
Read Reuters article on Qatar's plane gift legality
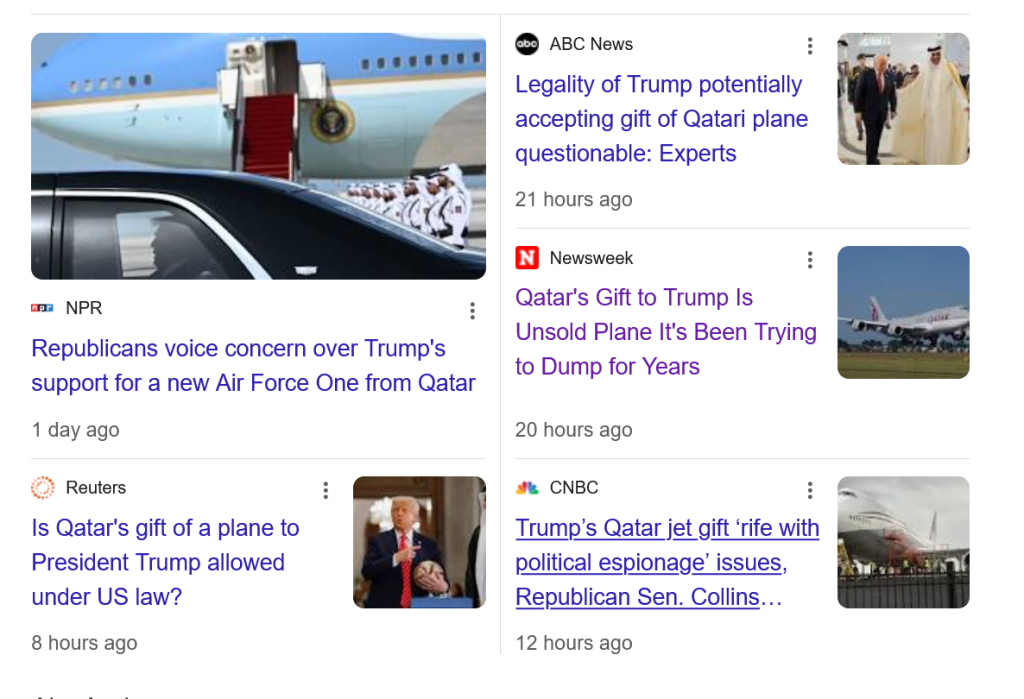(x=165, y=562)
